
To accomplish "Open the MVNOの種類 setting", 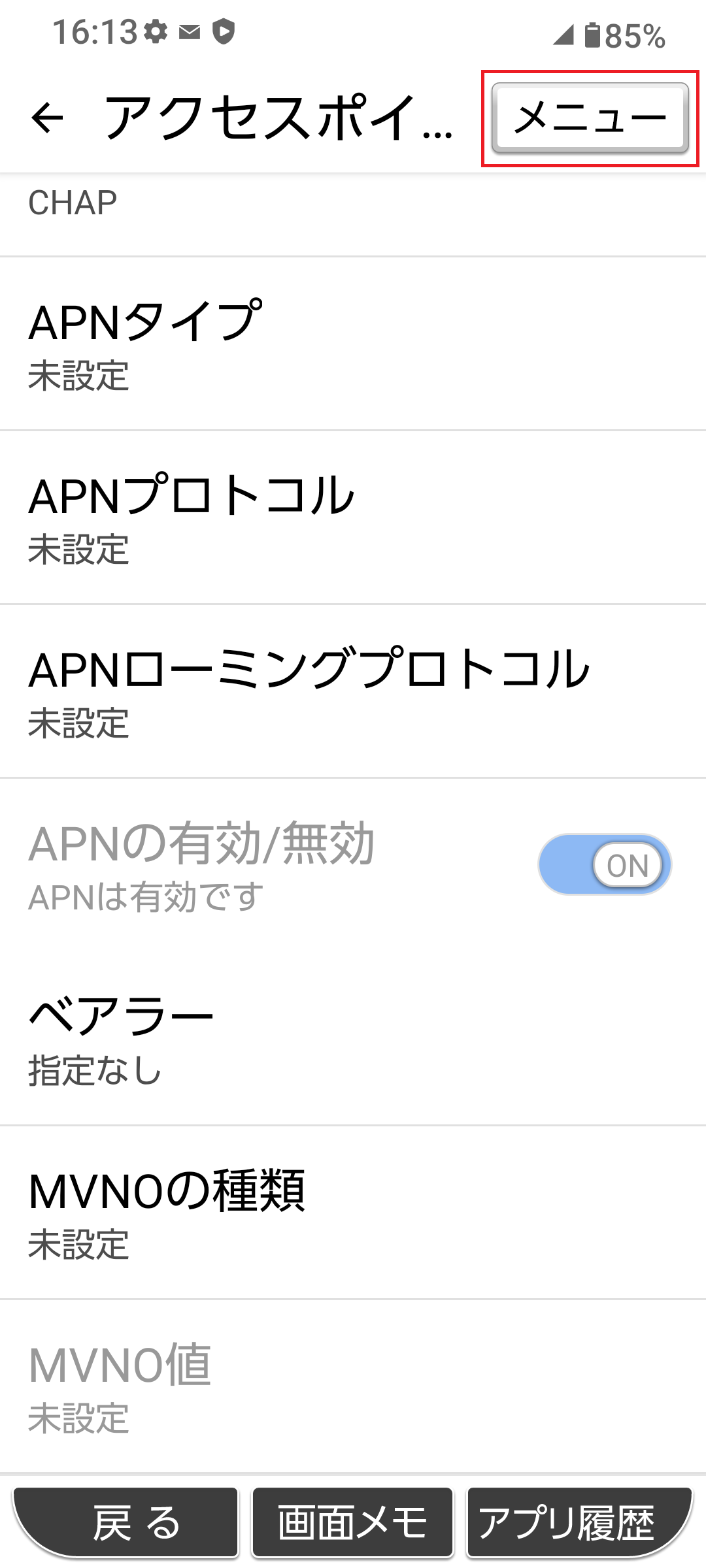I will 353,1213.
